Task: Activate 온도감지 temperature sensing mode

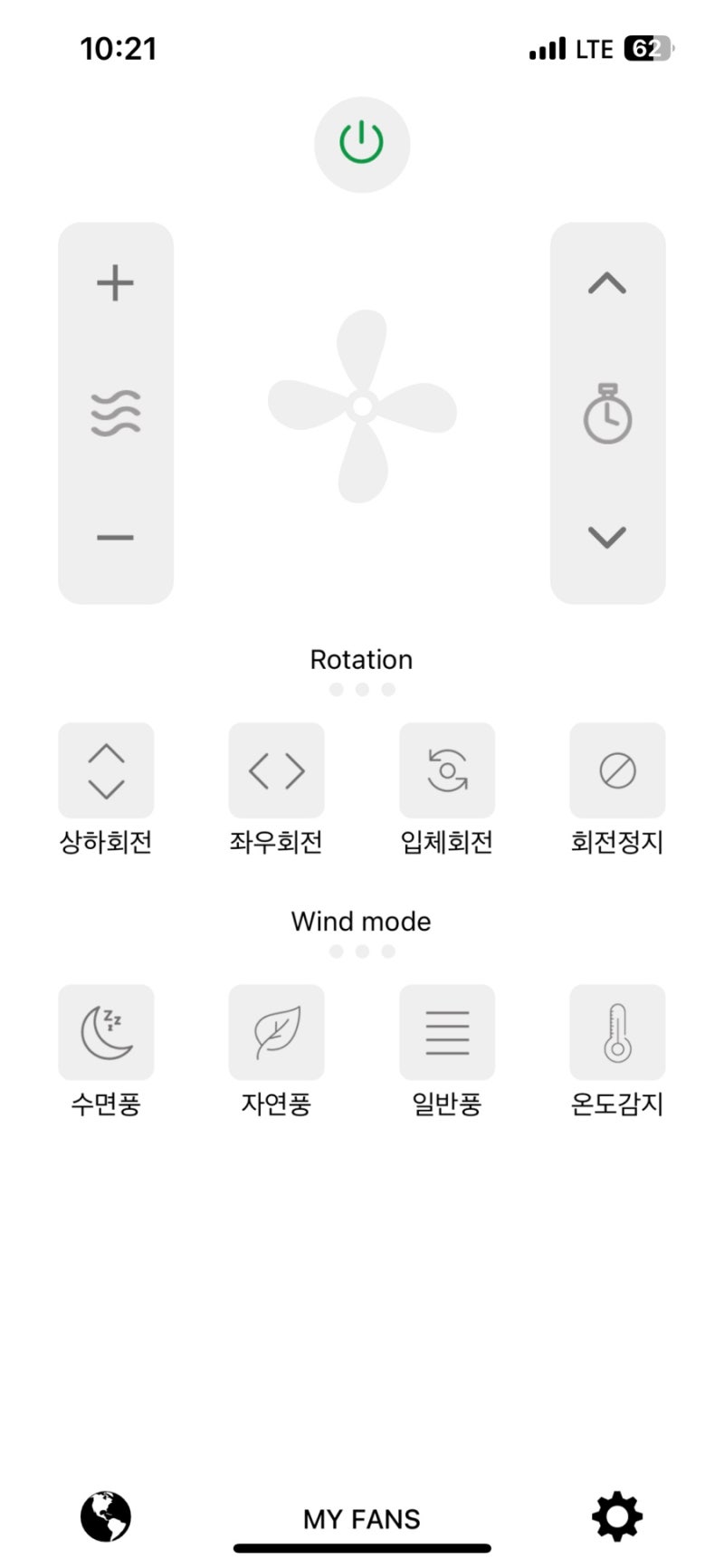Action: point(617,1032)
